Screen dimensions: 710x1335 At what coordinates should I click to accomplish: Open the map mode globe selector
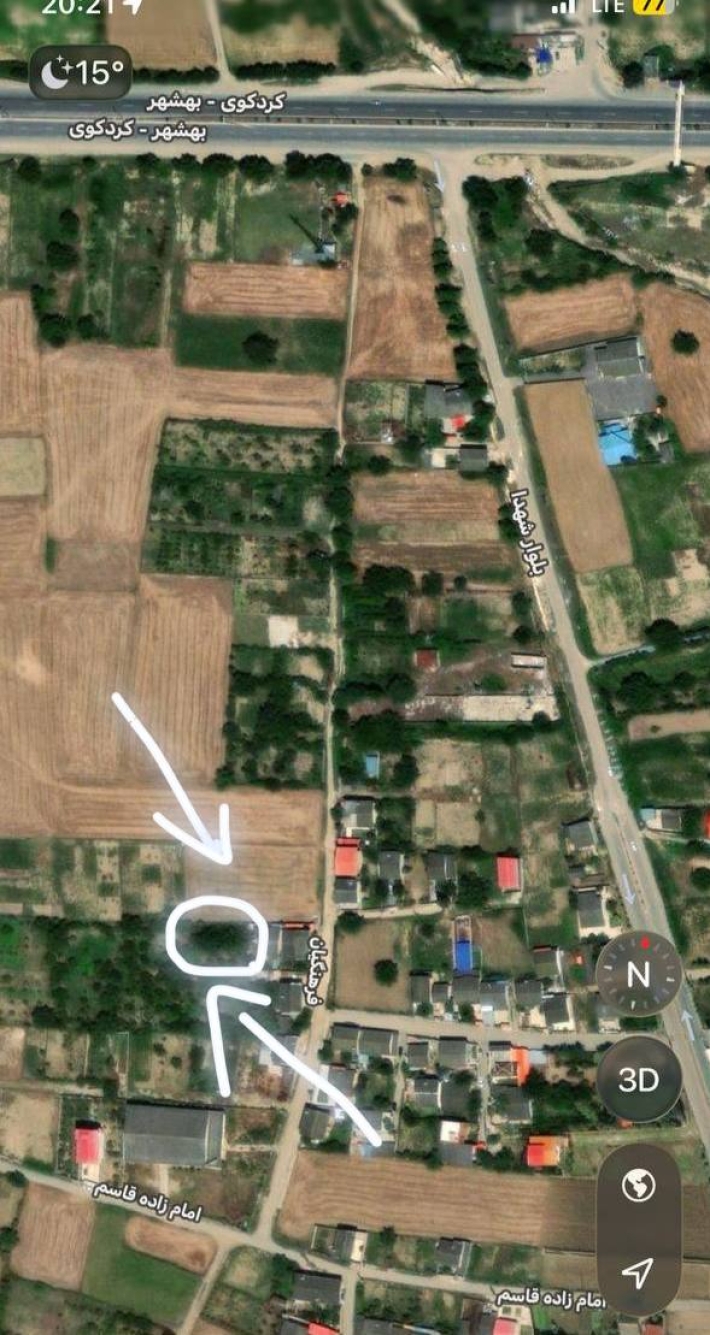point(637,1186)
